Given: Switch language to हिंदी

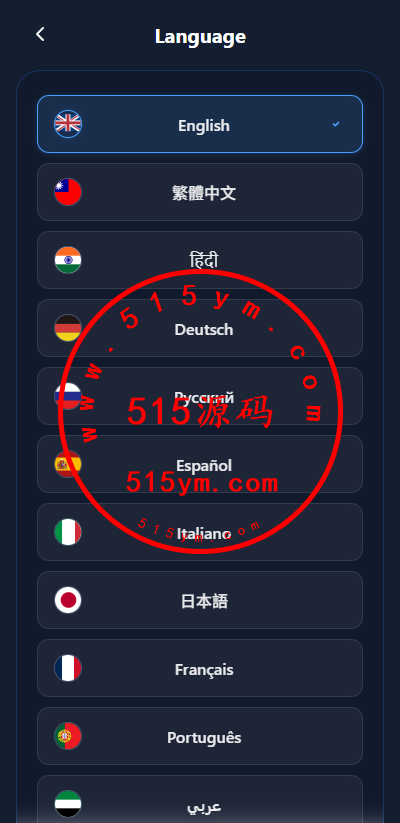Looking at the screenshot, I should 200,260.
